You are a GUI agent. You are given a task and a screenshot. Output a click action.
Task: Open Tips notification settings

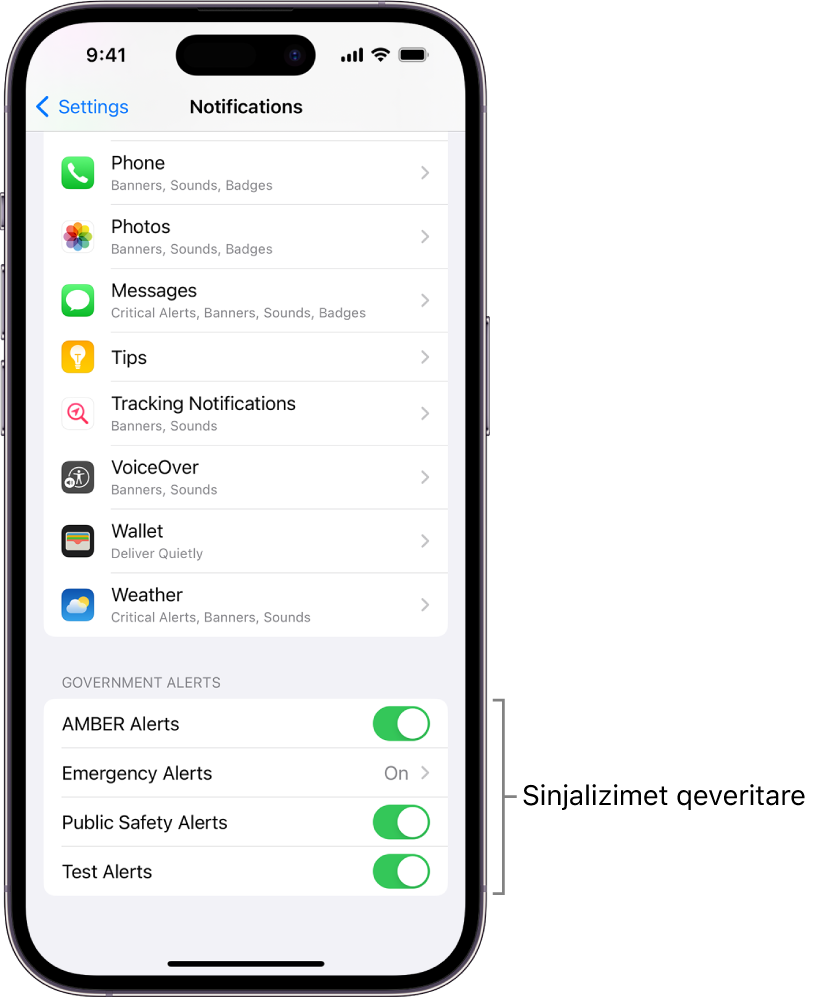click(245, 358)
